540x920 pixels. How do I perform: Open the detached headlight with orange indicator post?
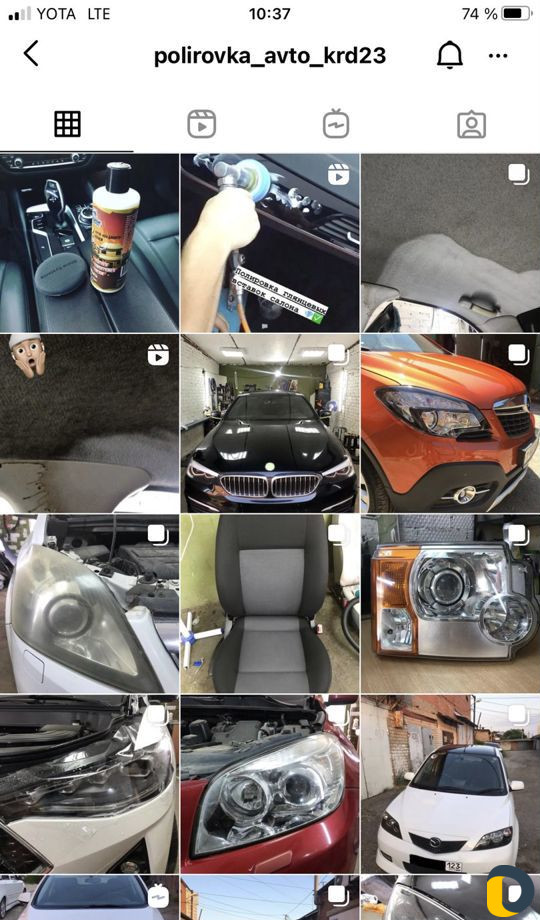pos(450,604)
